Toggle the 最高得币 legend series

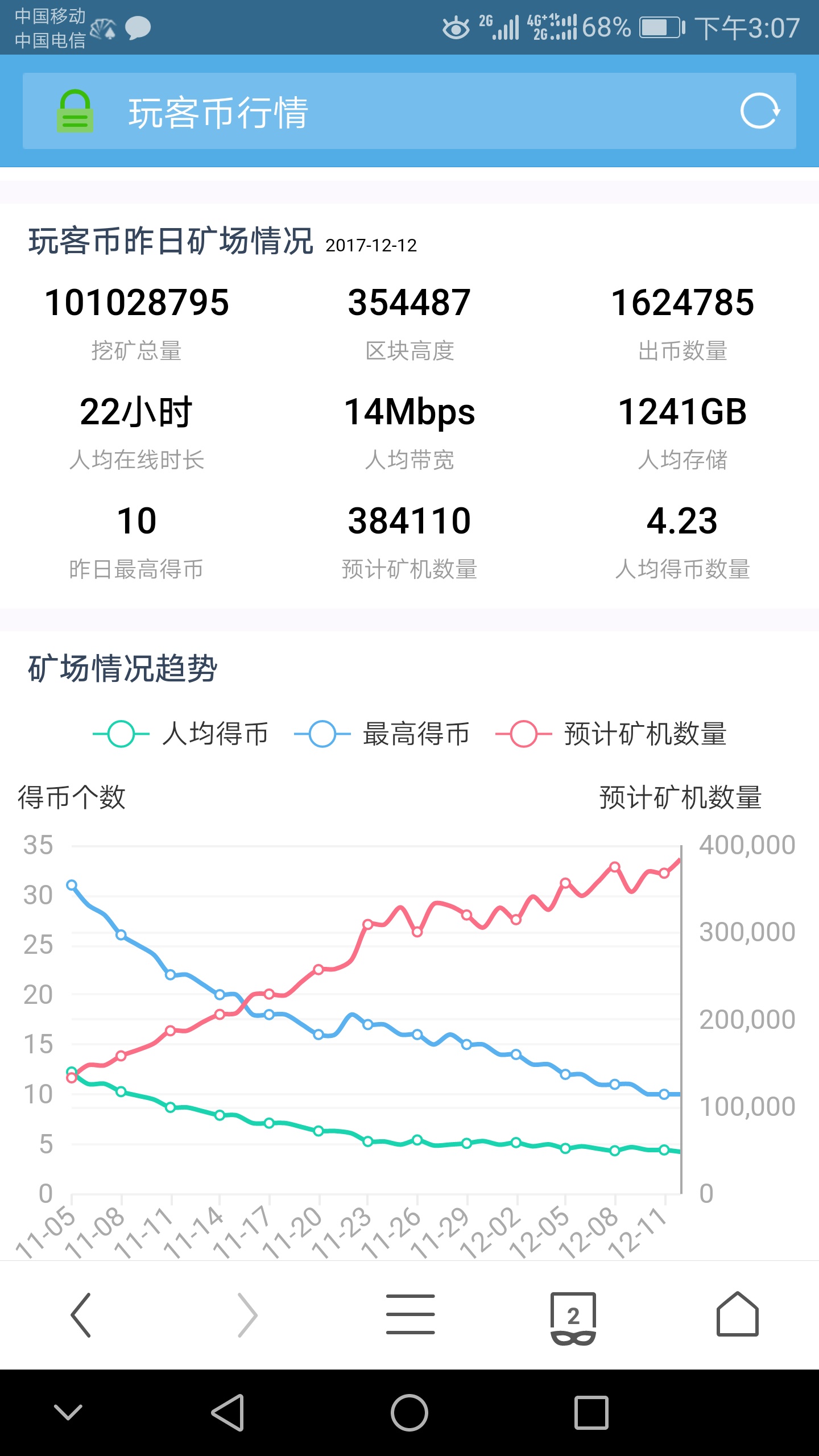[382, 734]
